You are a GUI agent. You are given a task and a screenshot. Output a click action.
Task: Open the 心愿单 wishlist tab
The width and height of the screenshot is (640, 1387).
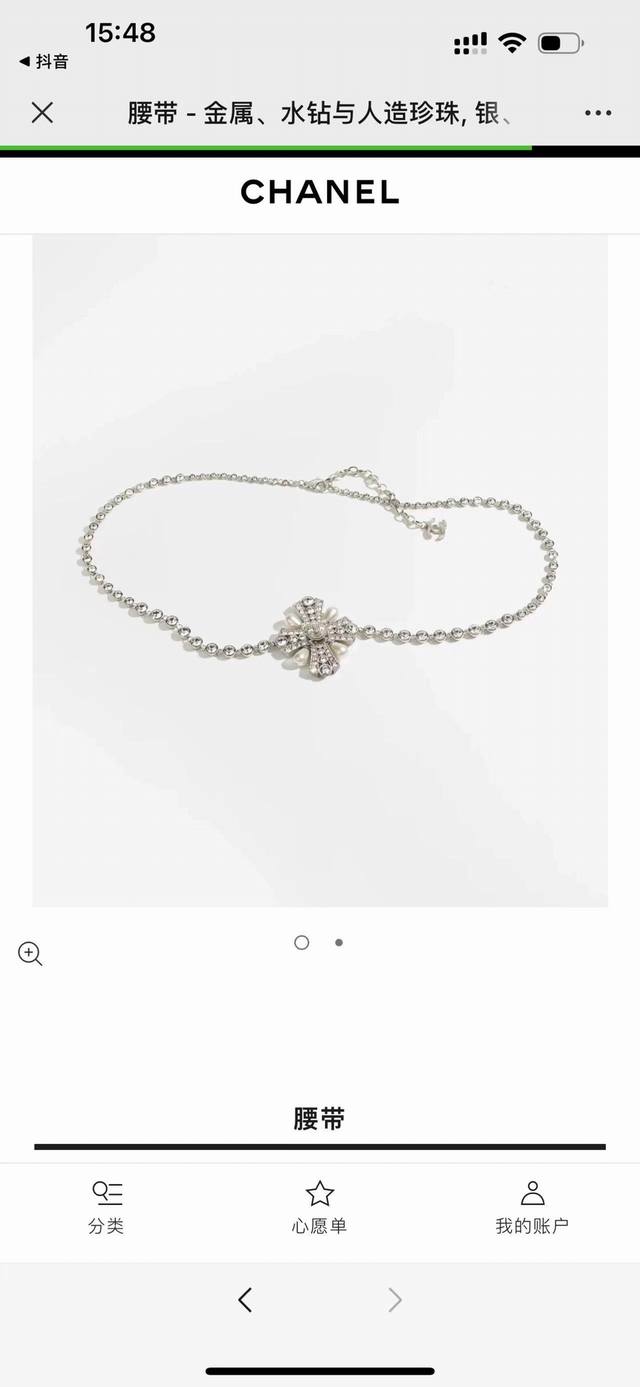point(319,1207)
